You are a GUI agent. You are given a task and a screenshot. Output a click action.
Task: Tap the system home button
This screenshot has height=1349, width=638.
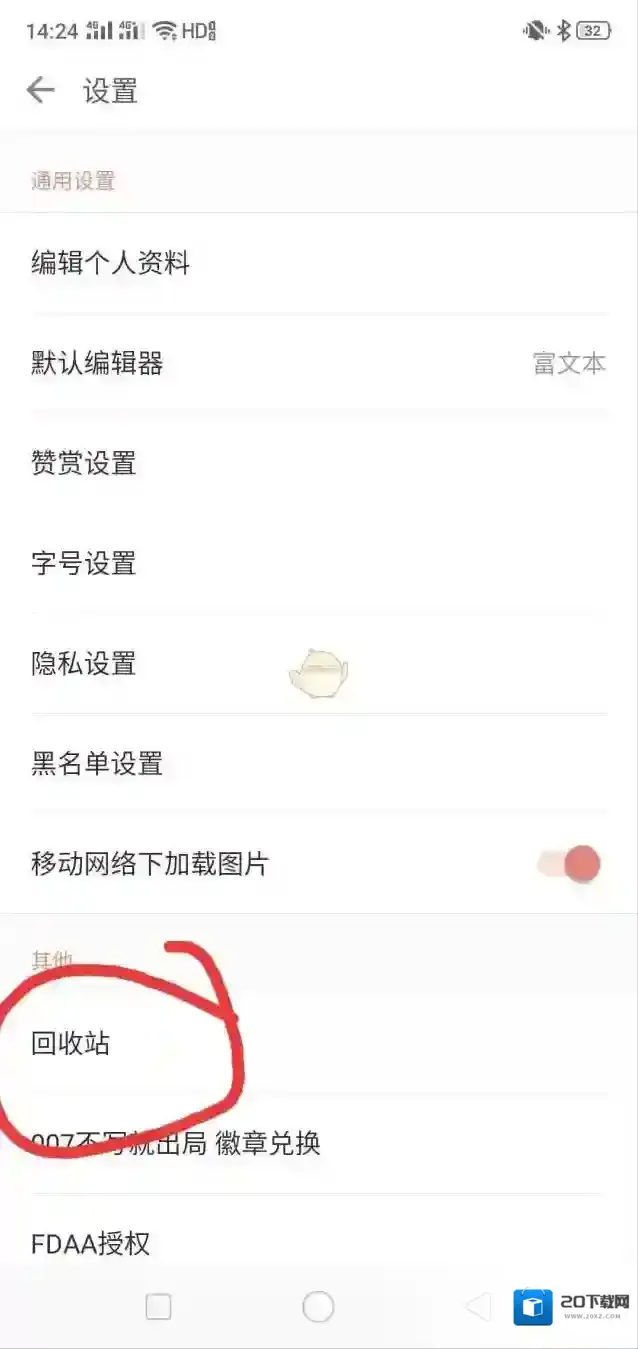click(318, 1306)
